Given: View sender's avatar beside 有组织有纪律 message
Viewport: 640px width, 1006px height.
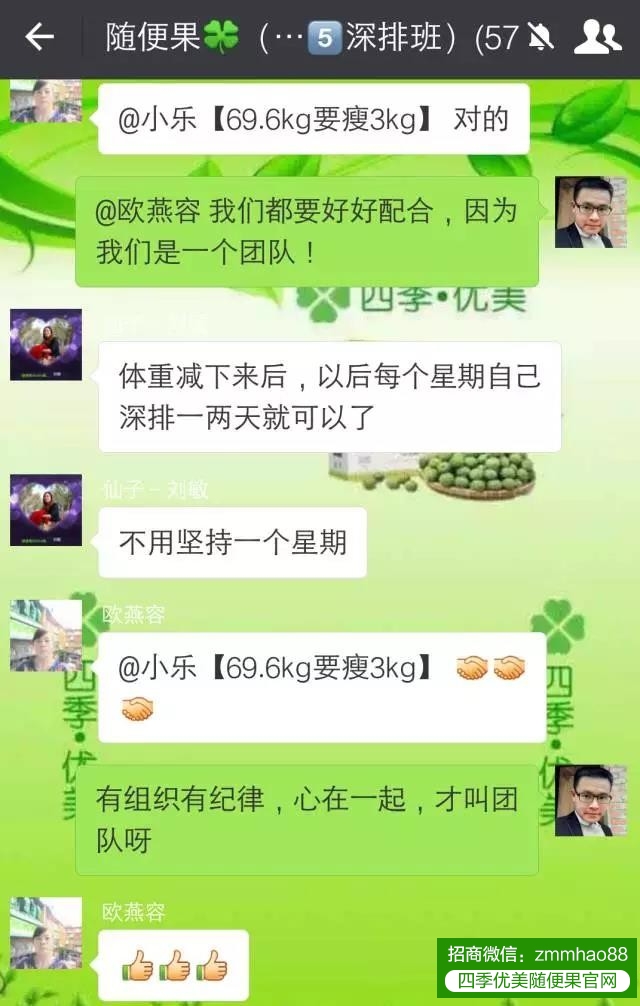Looking at the screenshot, I should click(x=590, y=801).
